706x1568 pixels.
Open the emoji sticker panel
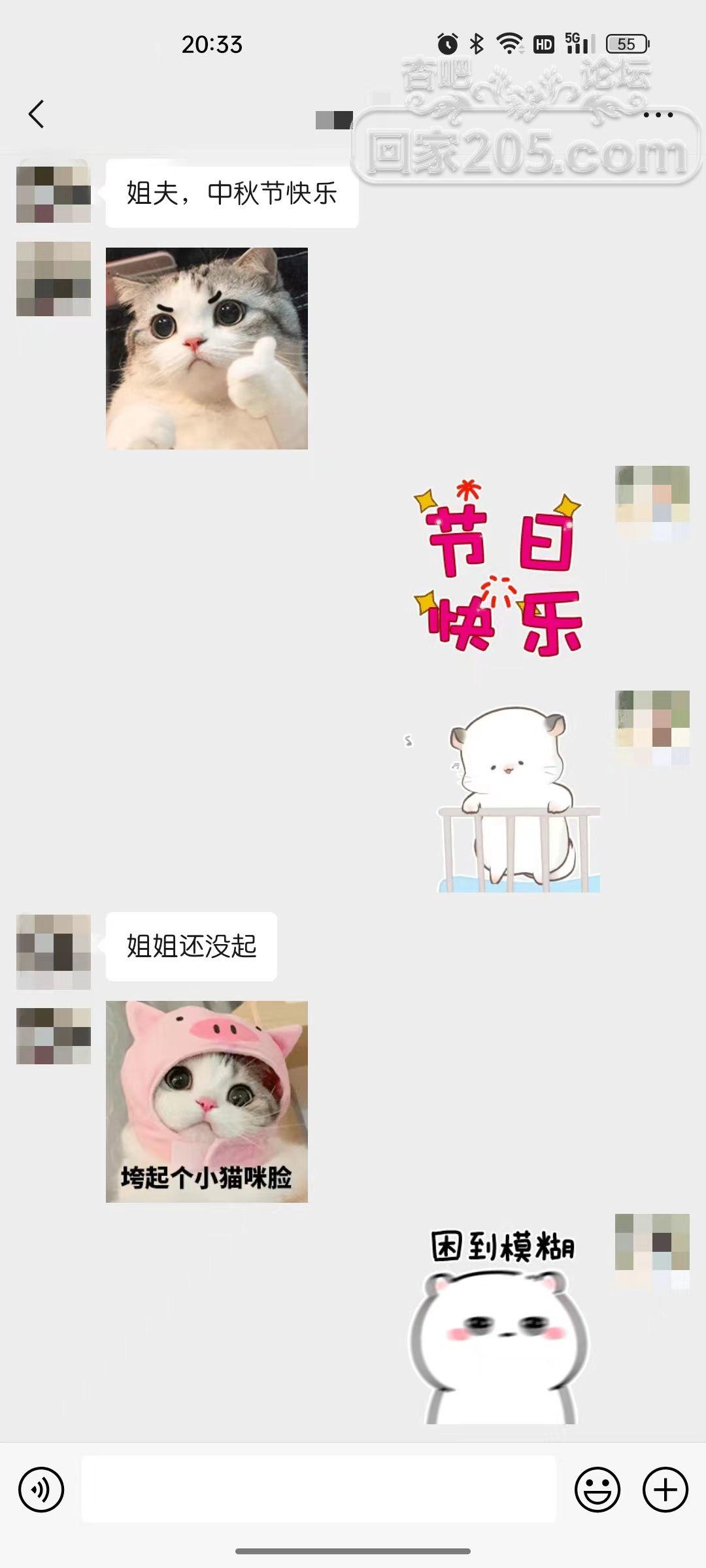click(x=597, y=1490)
